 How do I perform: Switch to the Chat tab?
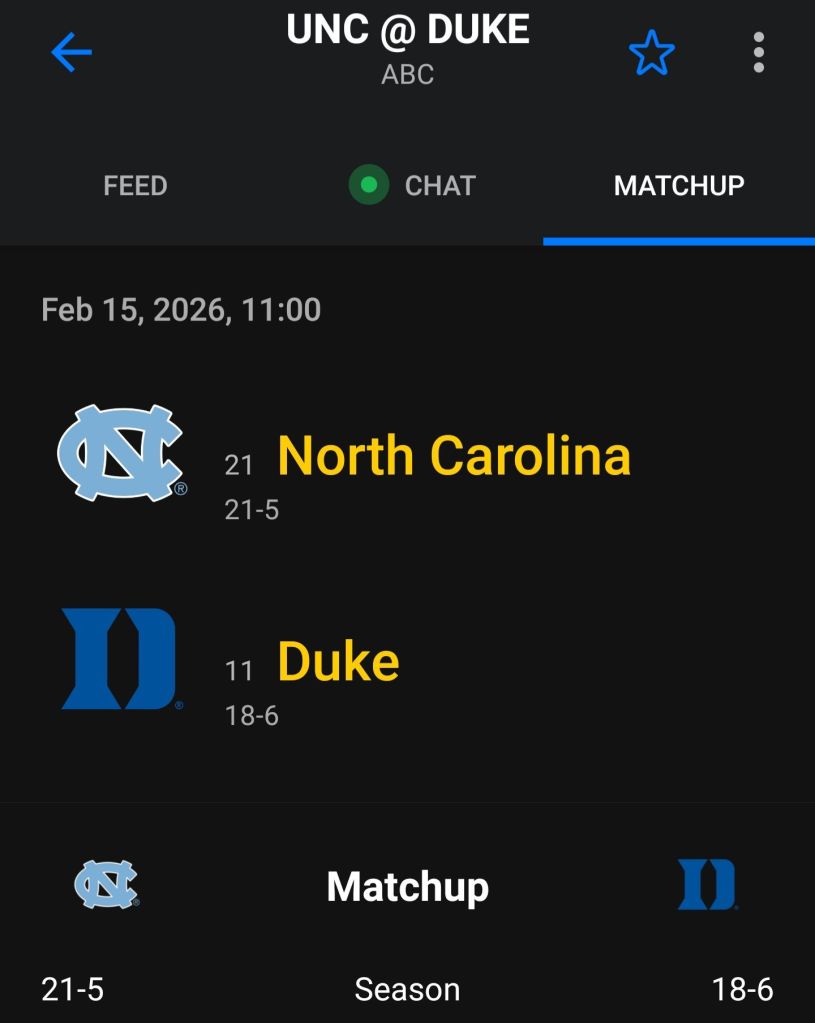point(412,186)
